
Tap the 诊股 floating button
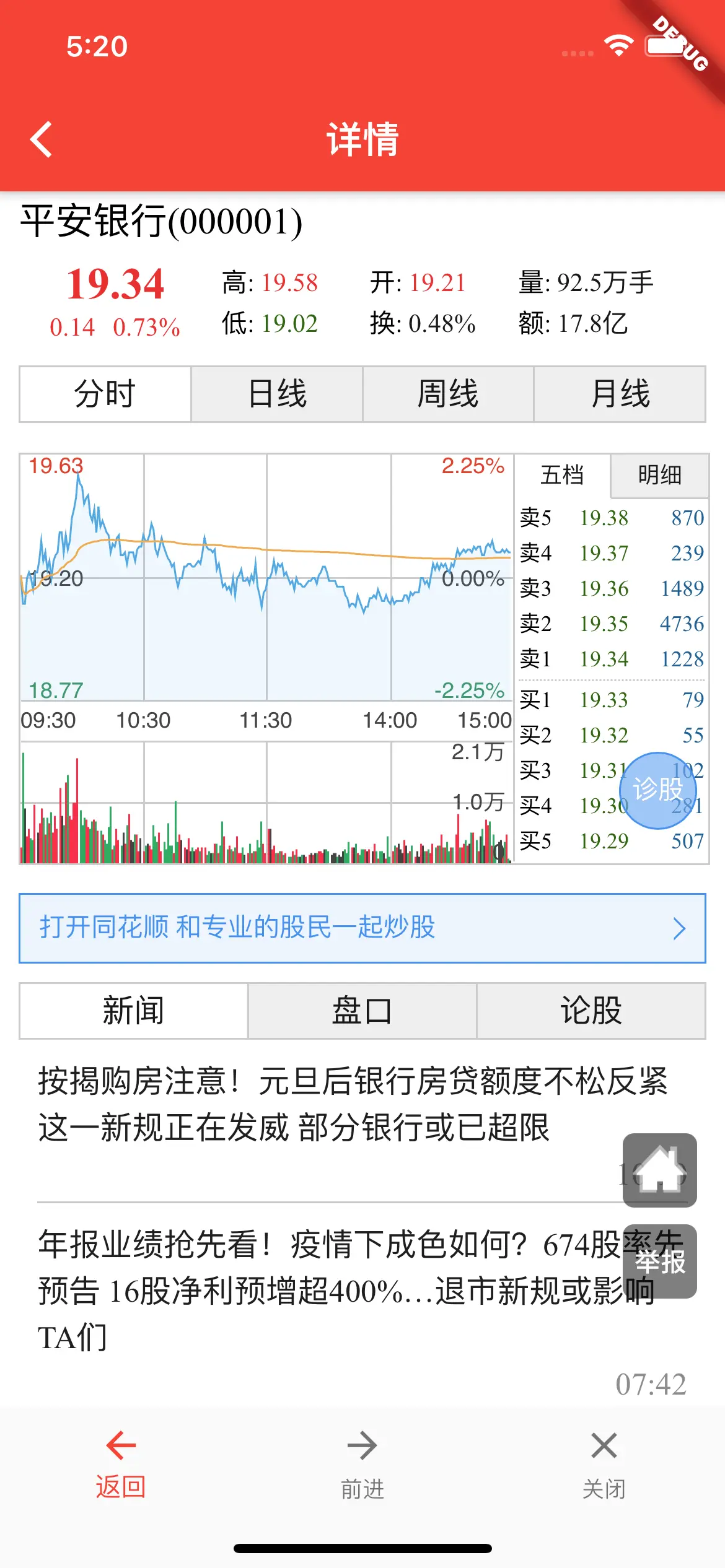click(658, 790)
